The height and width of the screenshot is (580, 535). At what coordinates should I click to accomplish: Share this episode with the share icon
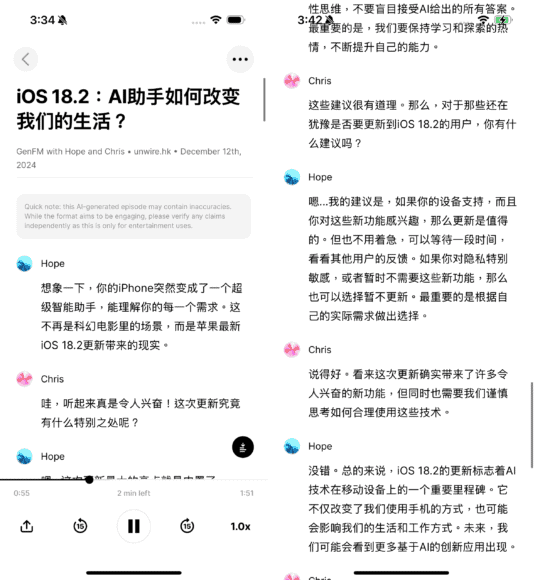27,526
